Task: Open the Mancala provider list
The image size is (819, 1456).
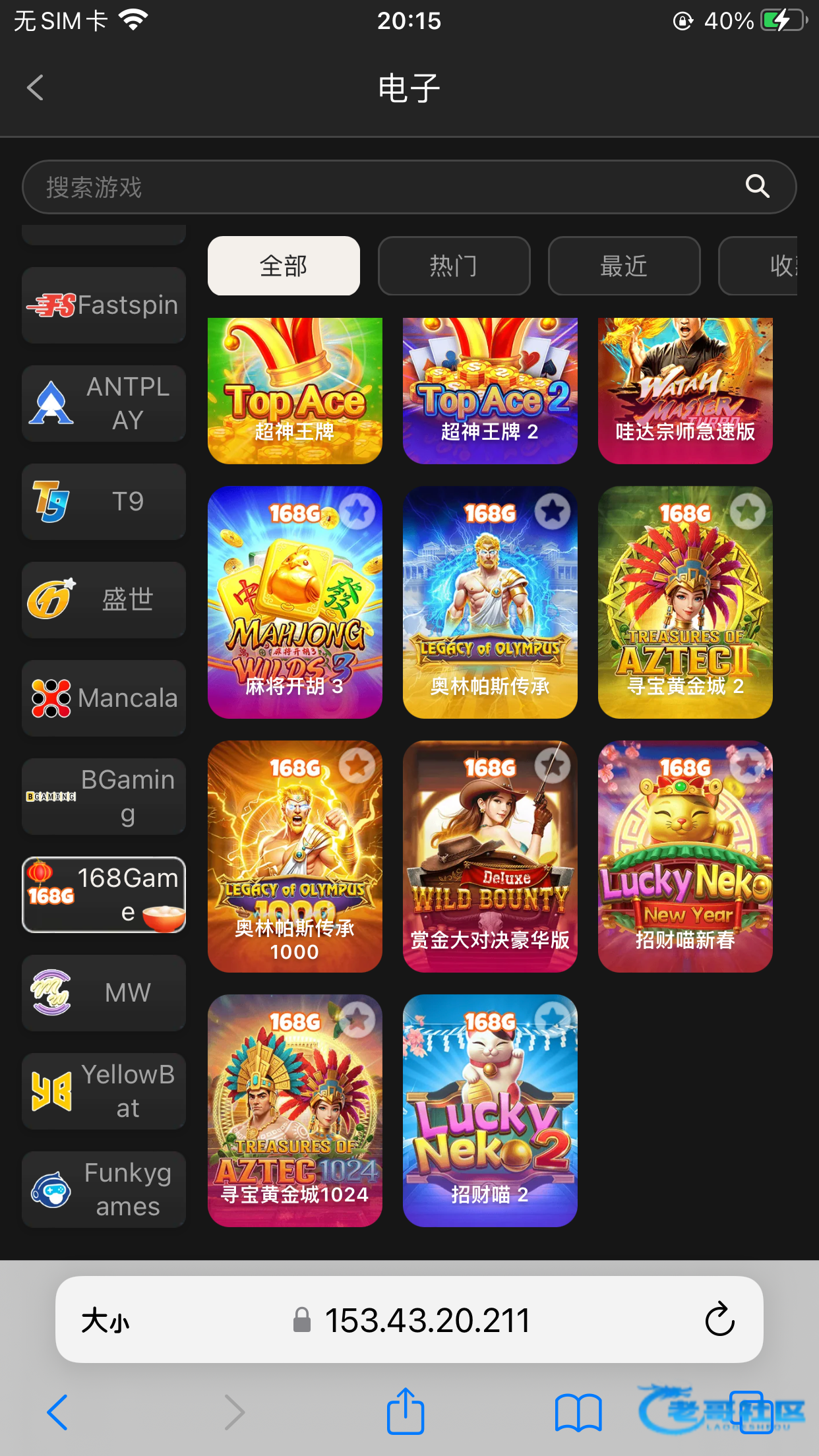Action: coord(104,698)
